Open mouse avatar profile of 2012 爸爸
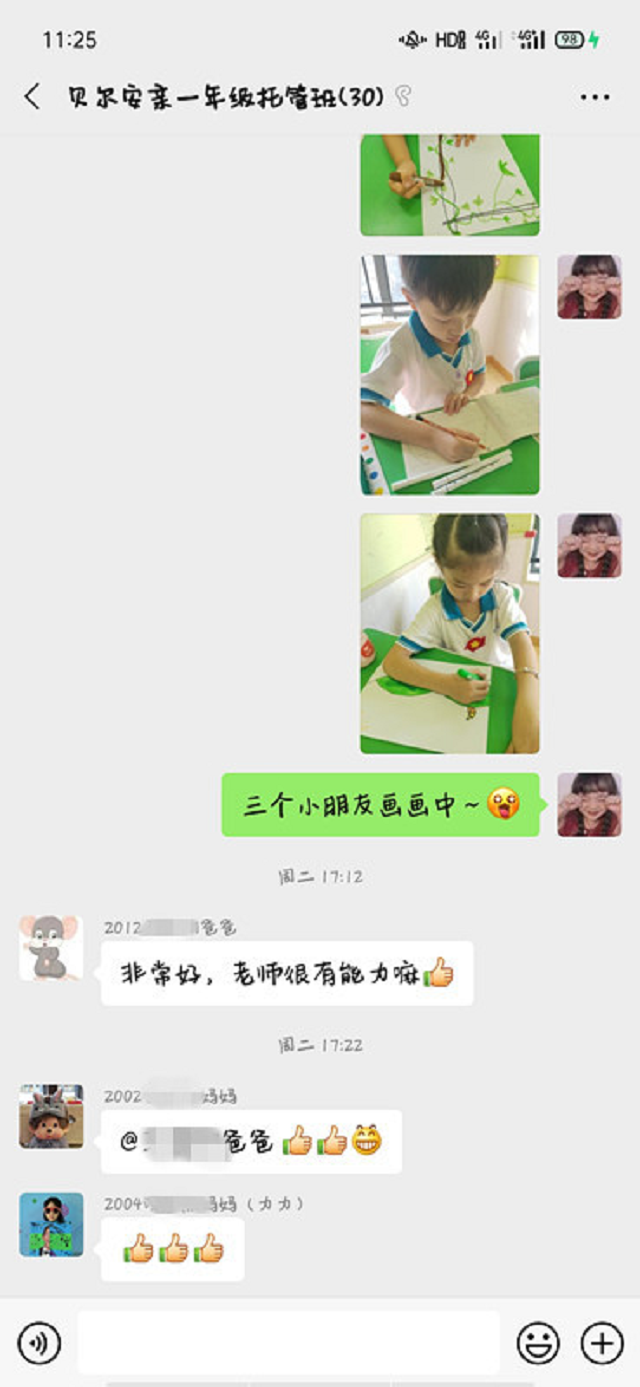The image size is (640, 1387). 51,947
